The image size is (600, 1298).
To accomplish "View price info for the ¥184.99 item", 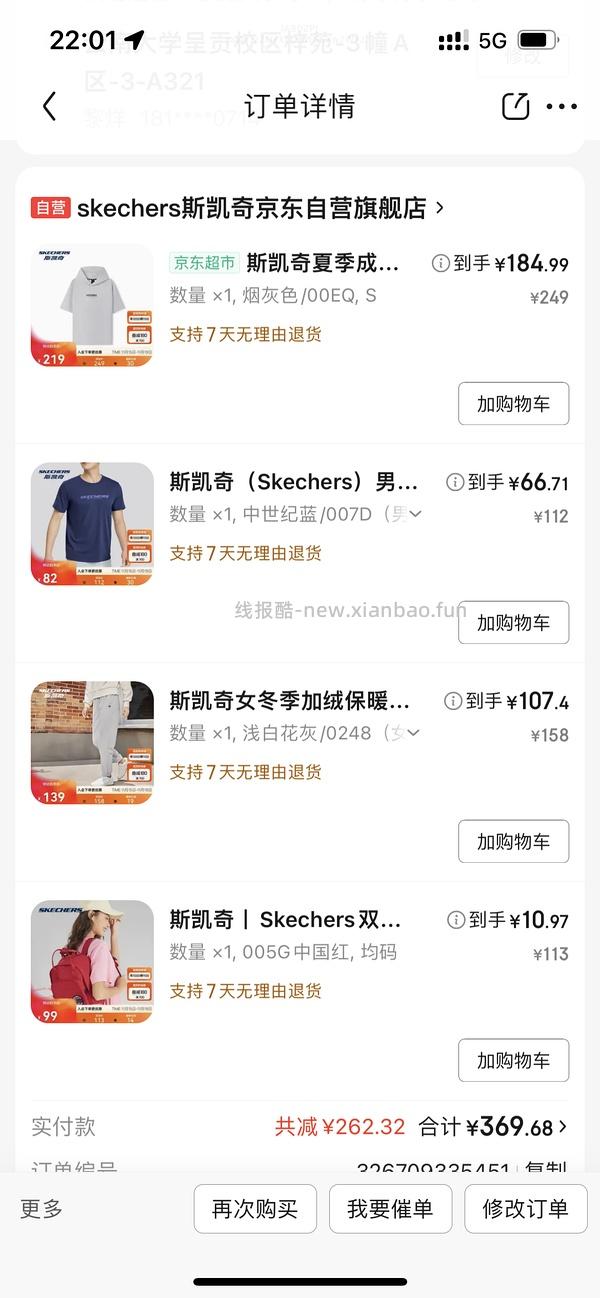I will point(440,263).
